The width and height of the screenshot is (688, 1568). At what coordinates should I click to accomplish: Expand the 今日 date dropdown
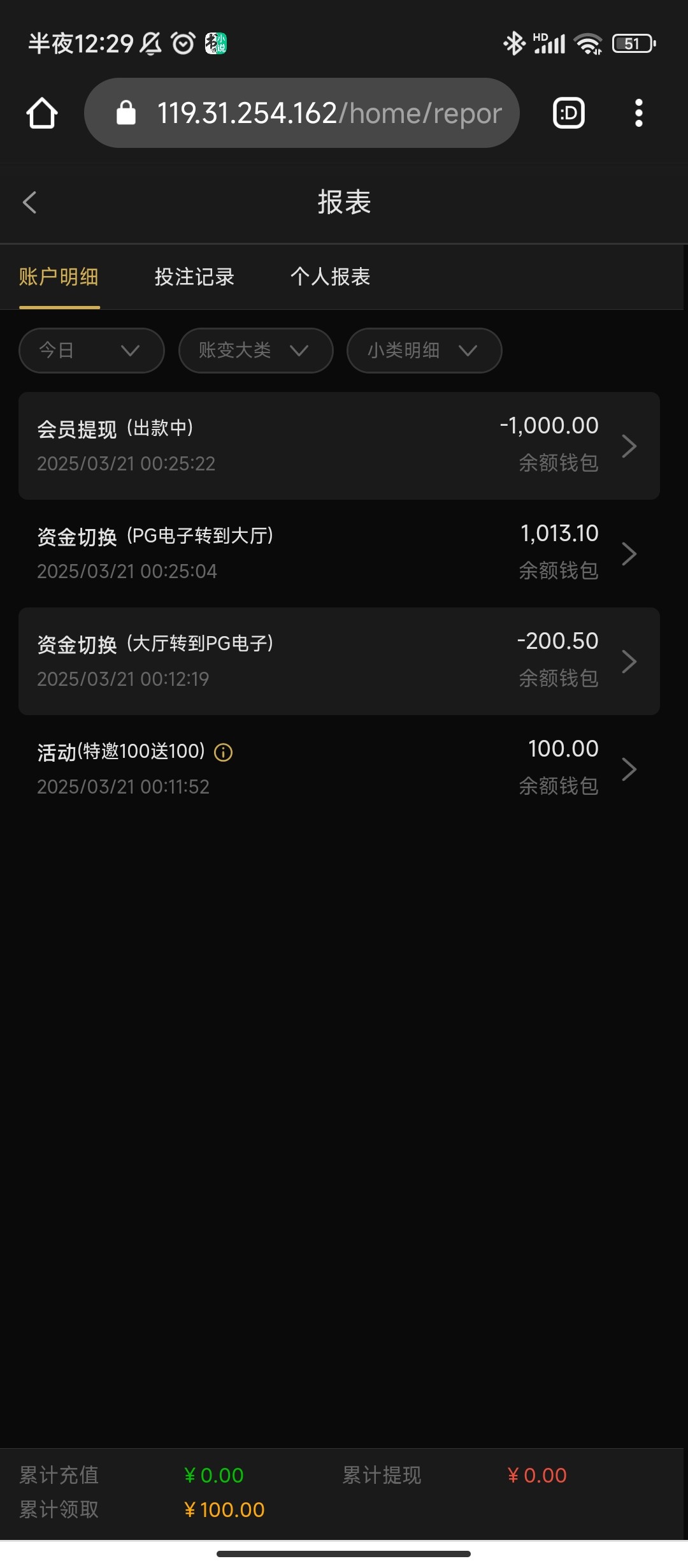click(92, 351)
